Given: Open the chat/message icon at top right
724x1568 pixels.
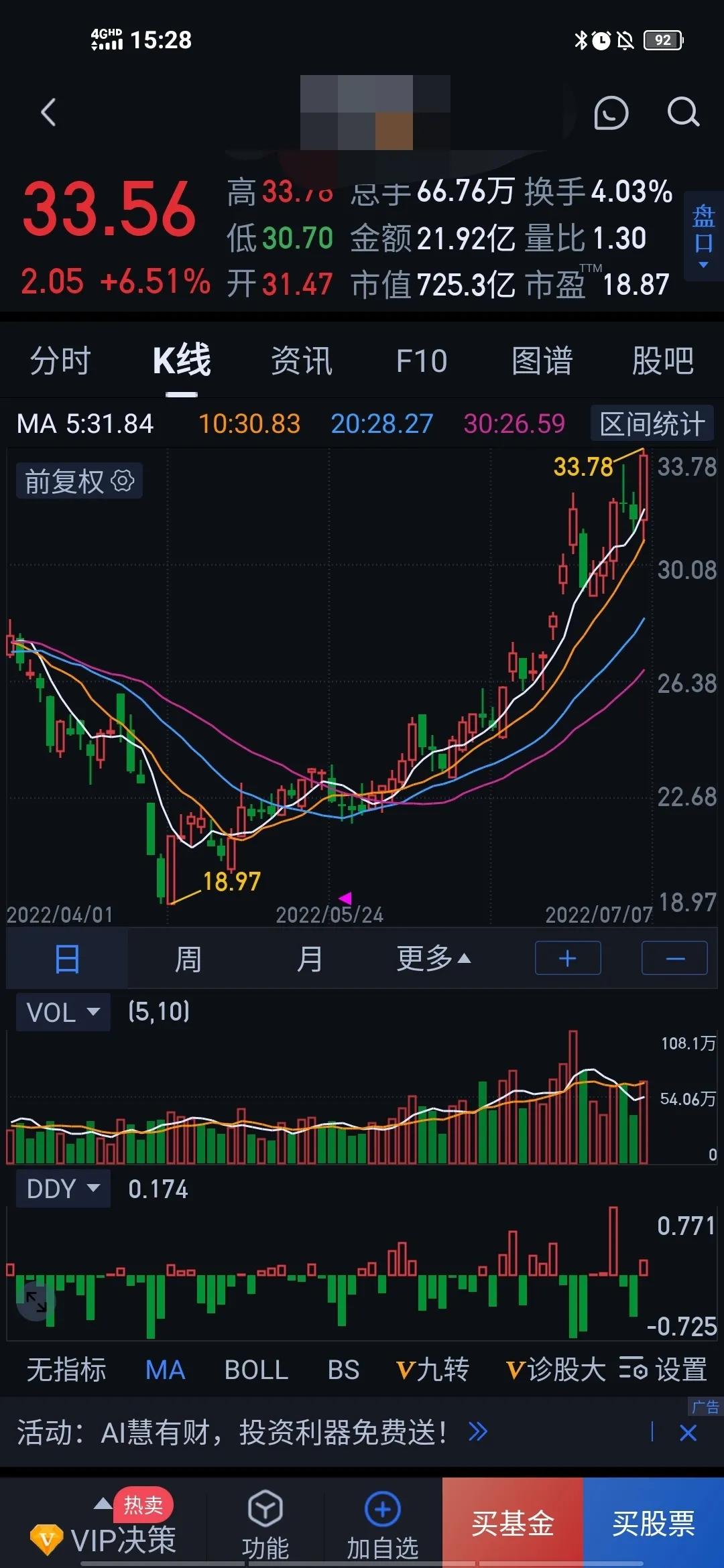Looking at the screenshot, I should pos(610,113).
